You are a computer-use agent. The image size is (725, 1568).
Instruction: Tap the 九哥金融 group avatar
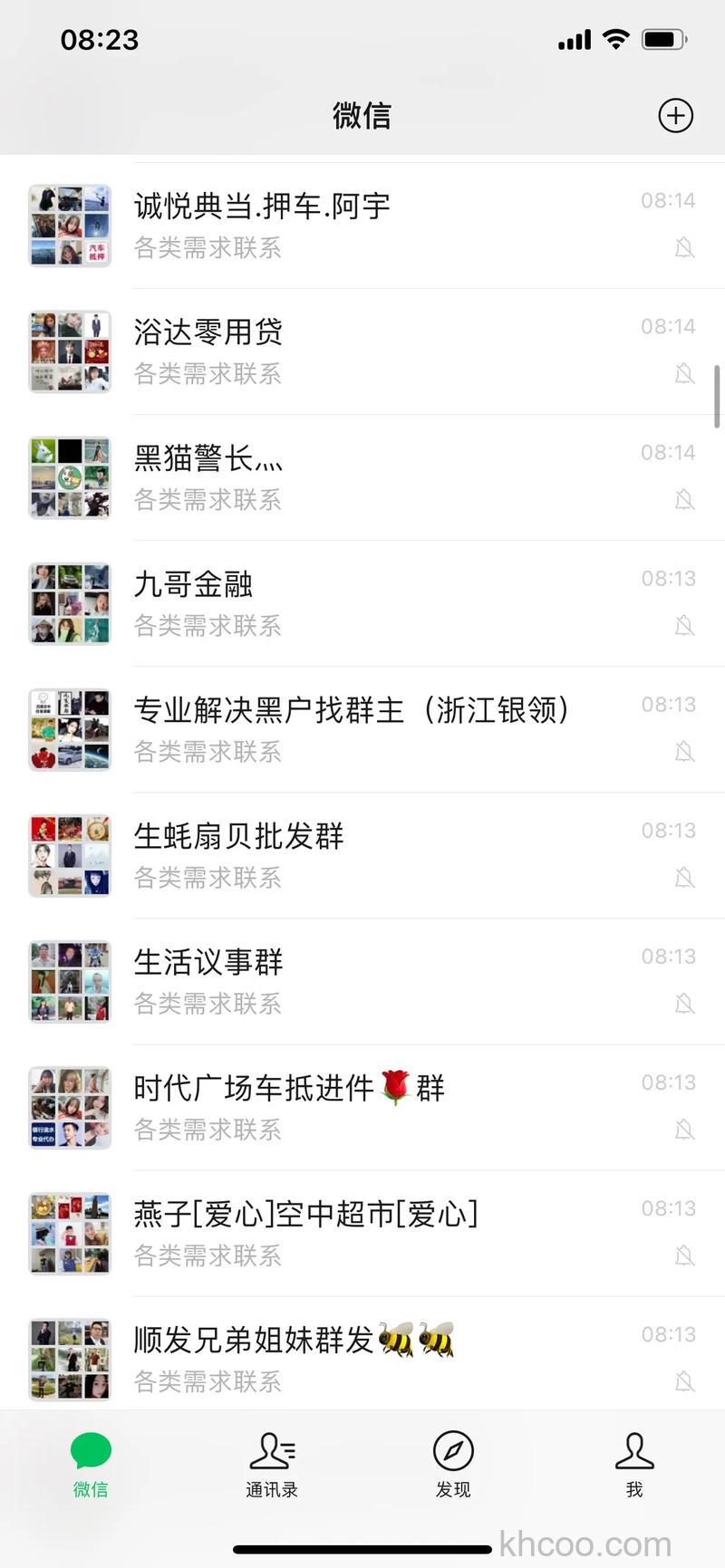[69, 601]
